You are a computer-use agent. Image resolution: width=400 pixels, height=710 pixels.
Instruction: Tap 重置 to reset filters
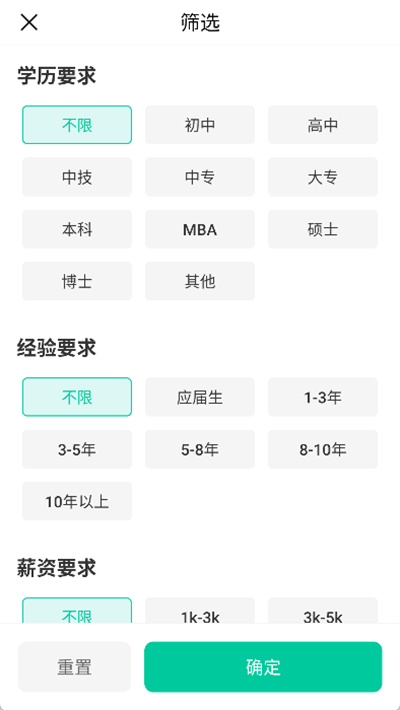click(x=74, y=667)
